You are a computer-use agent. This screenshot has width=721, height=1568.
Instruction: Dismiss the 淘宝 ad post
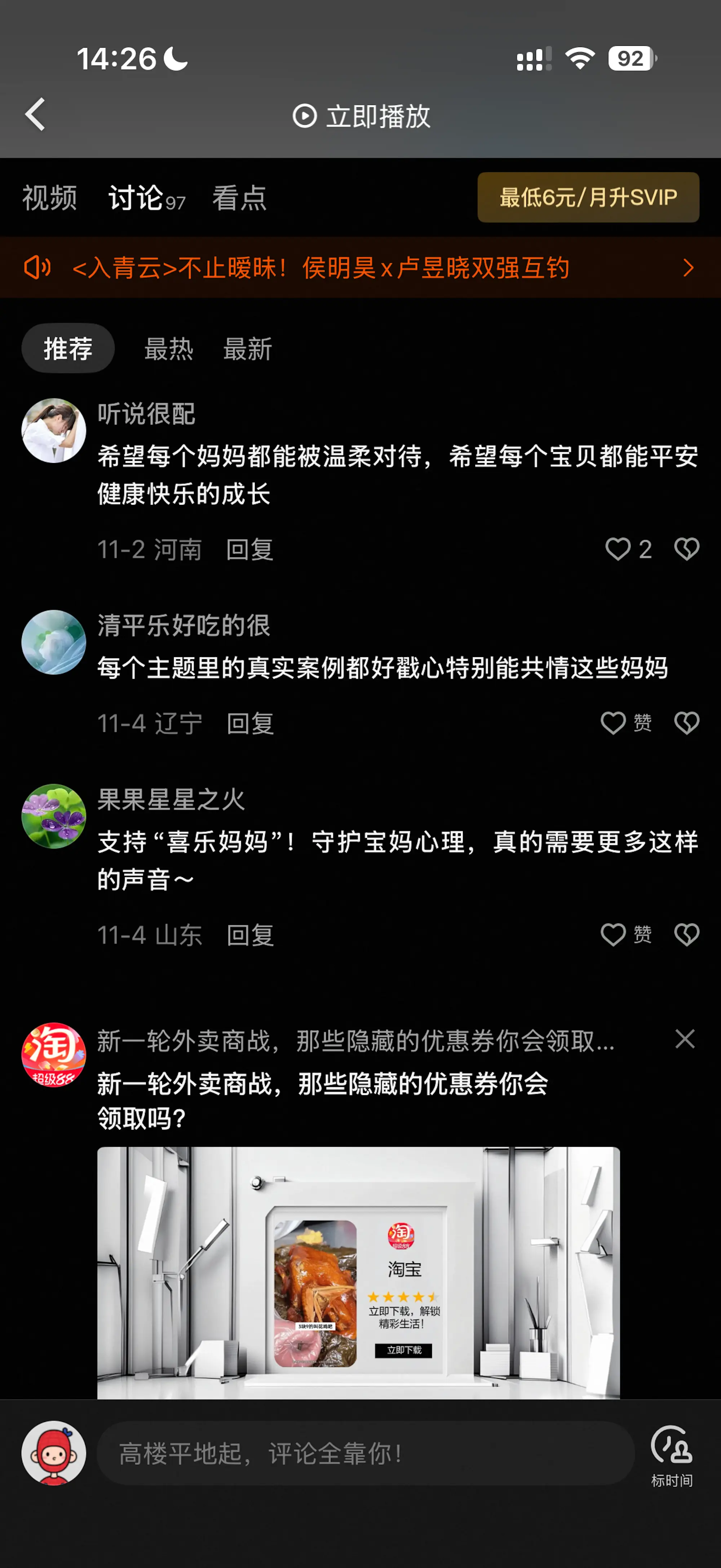point(685,1039)
